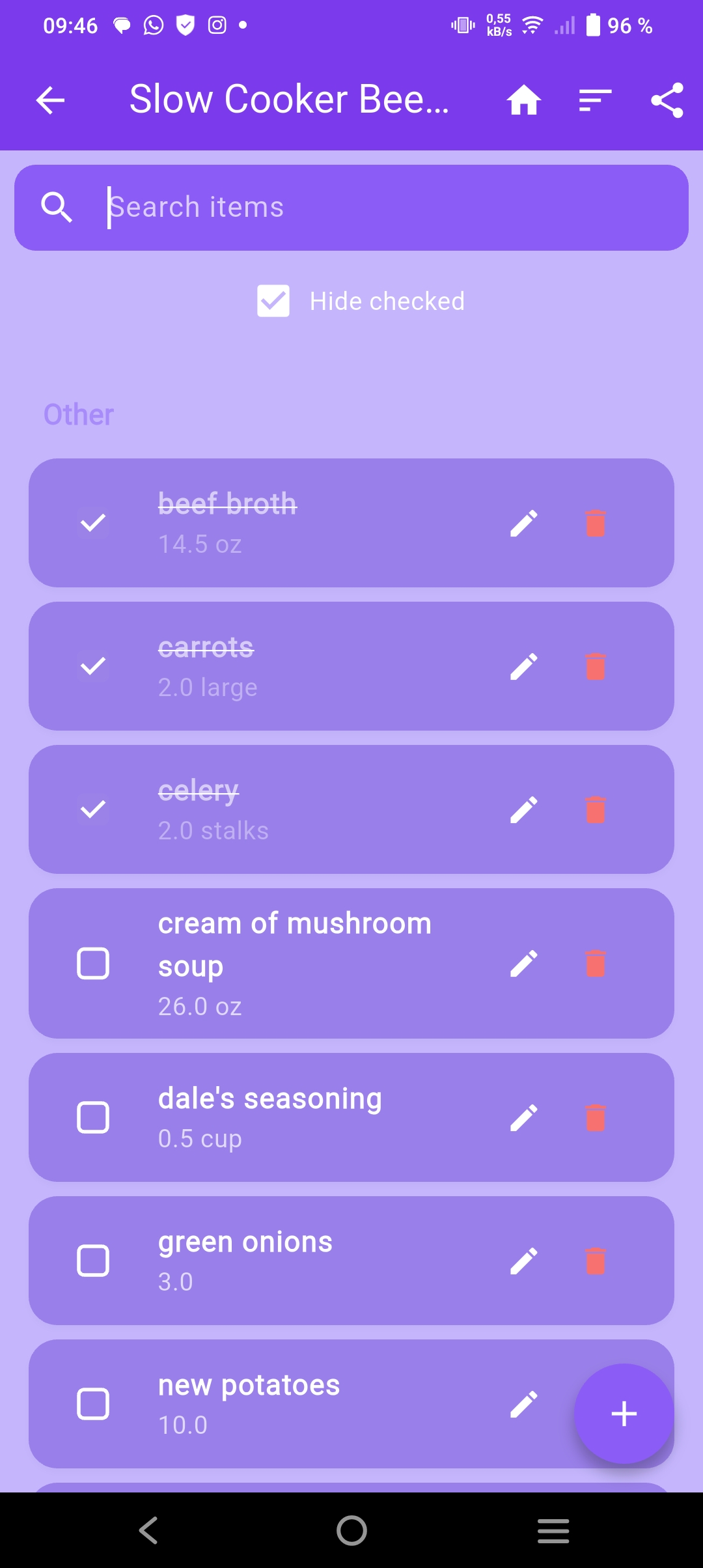
Task: Disable the Hide checked option
Action: coord(273,300)
